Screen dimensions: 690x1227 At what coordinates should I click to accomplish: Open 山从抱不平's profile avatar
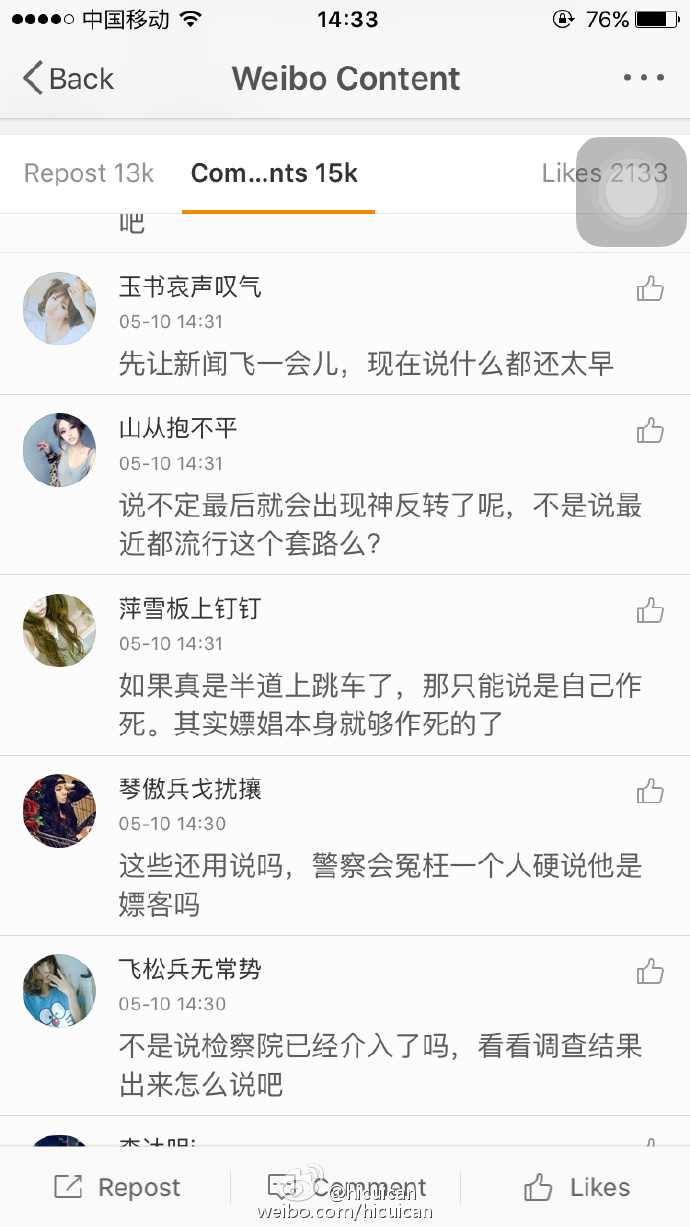pyautogui.click(x=59, y=450)
